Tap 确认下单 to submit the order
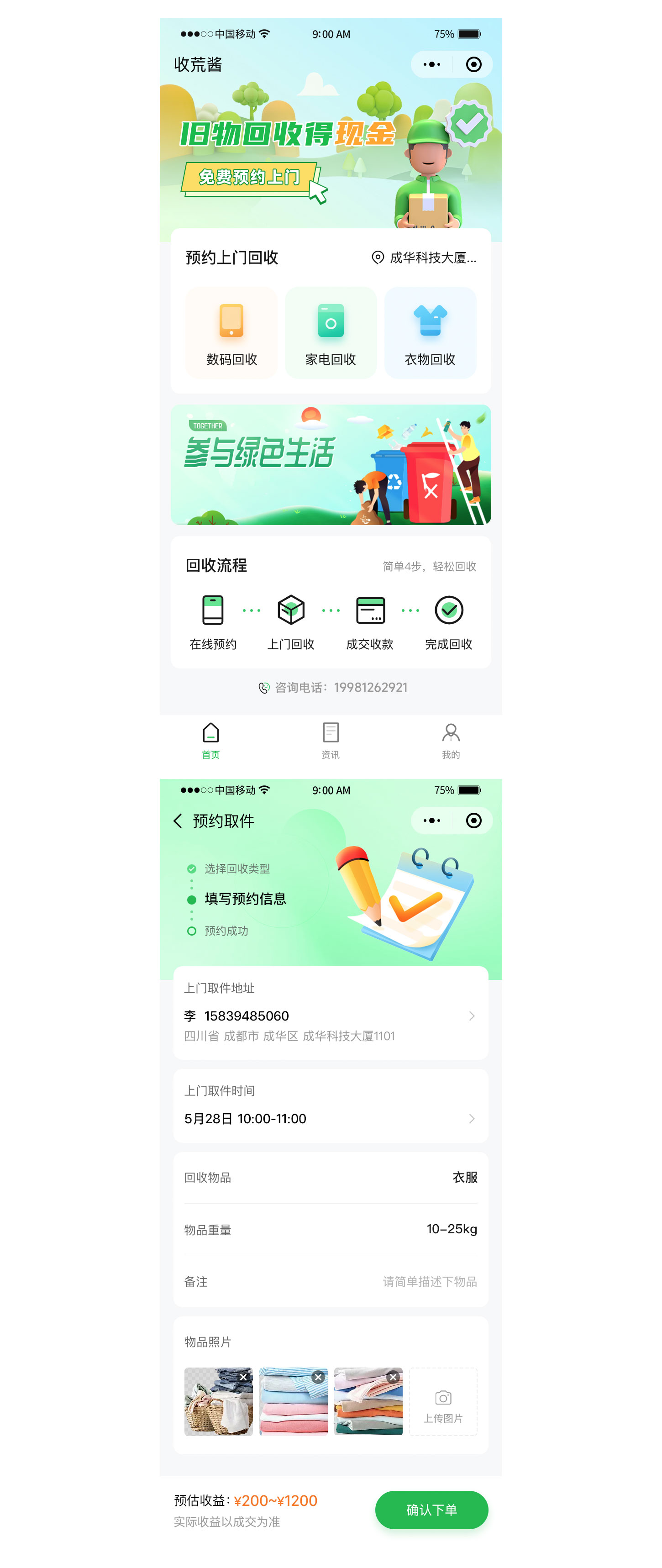This screenshot has height=1568, width=662. point(431,1510)
